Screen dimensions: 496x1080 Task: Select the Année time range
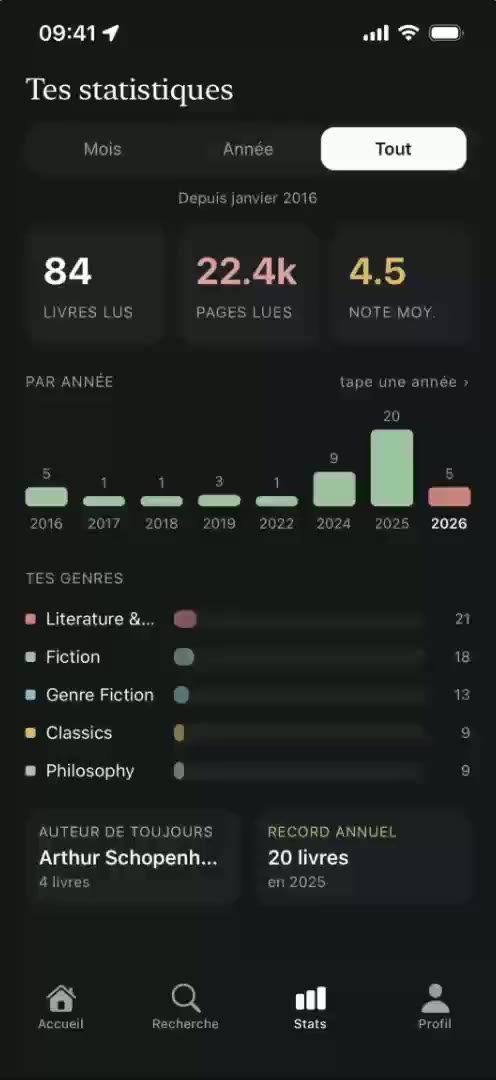[248, 149]
